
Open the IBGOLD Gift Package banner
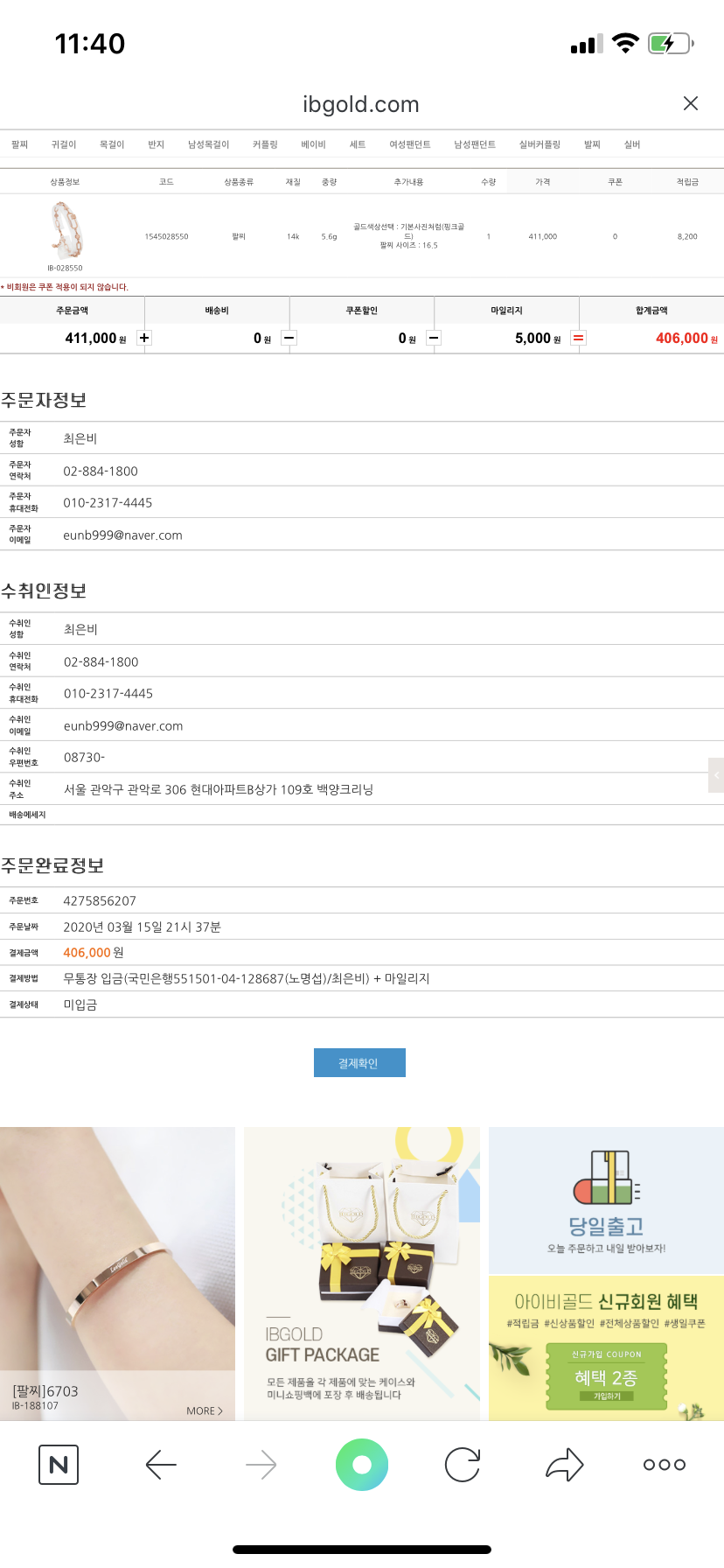tap(362, 1273)
